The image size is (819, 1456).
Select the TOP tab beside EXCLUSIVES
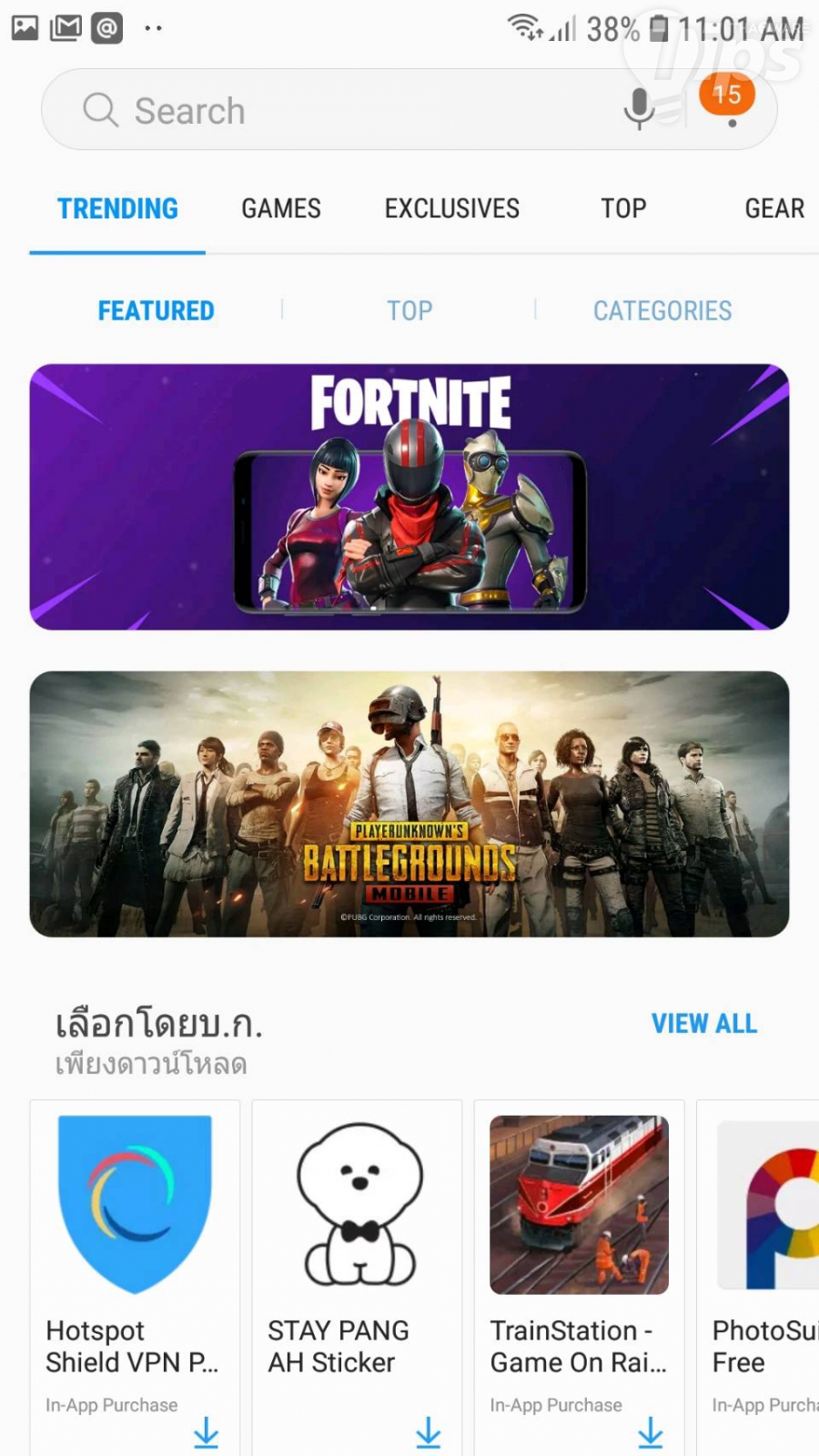click(623, 208)
